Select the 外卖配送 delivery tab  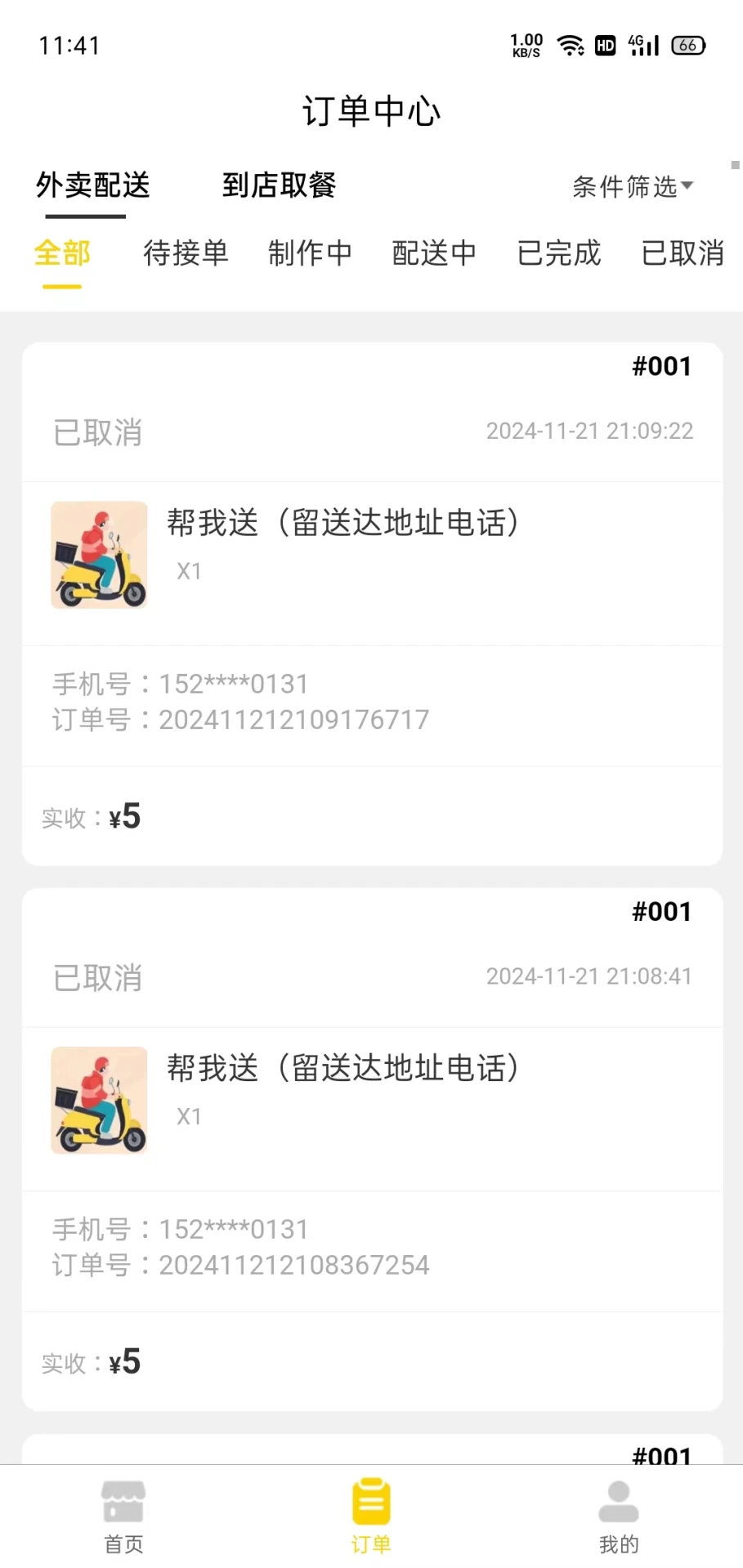(92, 186)
